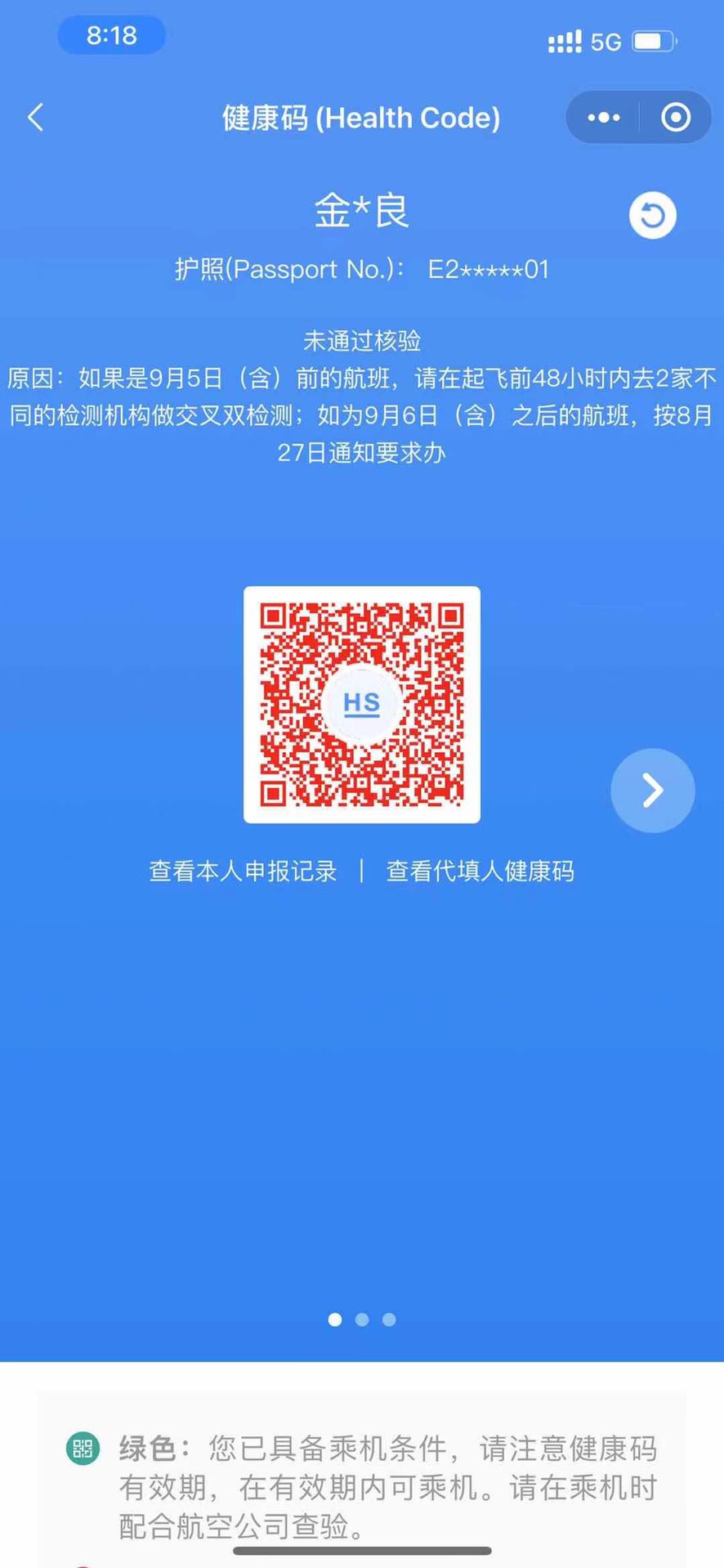Open 查看本人申报记录 link

(x=243, y=871)
